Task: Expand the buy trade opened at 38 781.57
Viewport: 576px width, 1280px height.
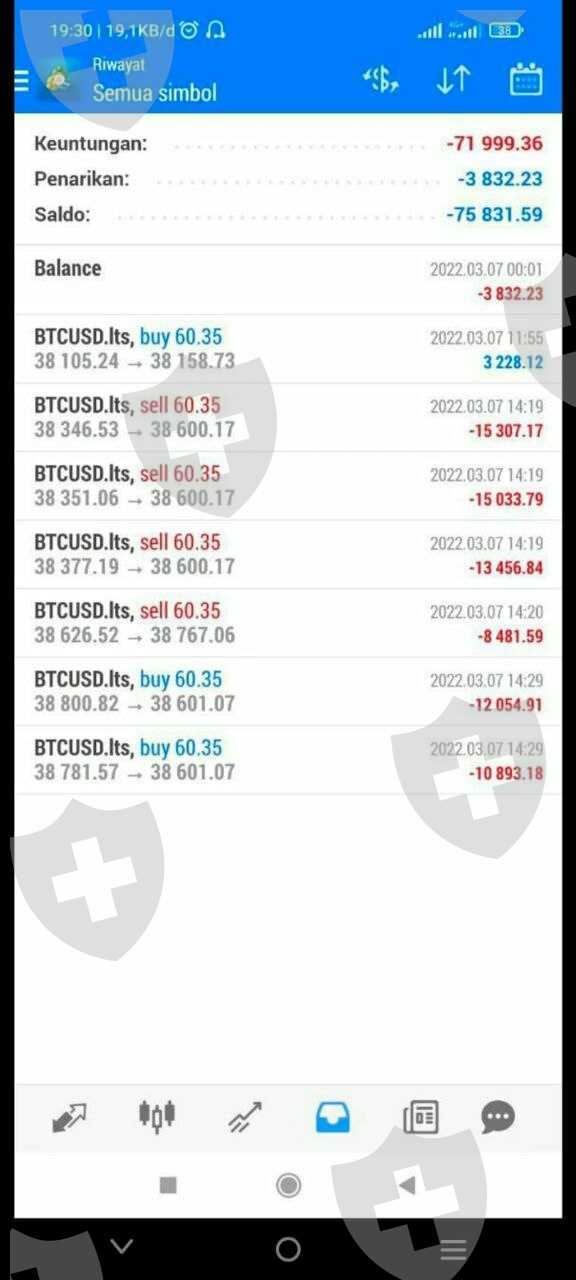Action: click(288, 760)
